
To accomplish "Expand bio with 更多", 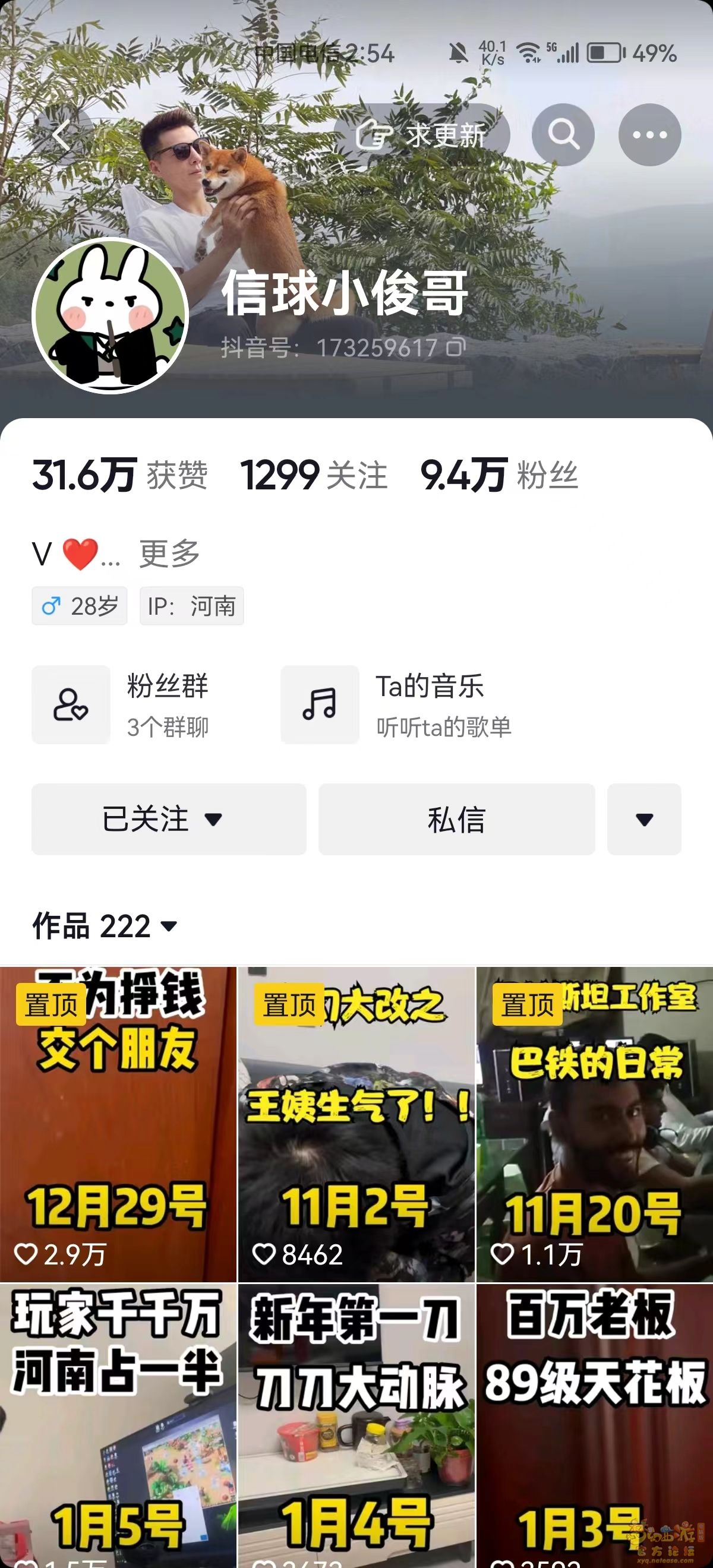I will point(169,554).
